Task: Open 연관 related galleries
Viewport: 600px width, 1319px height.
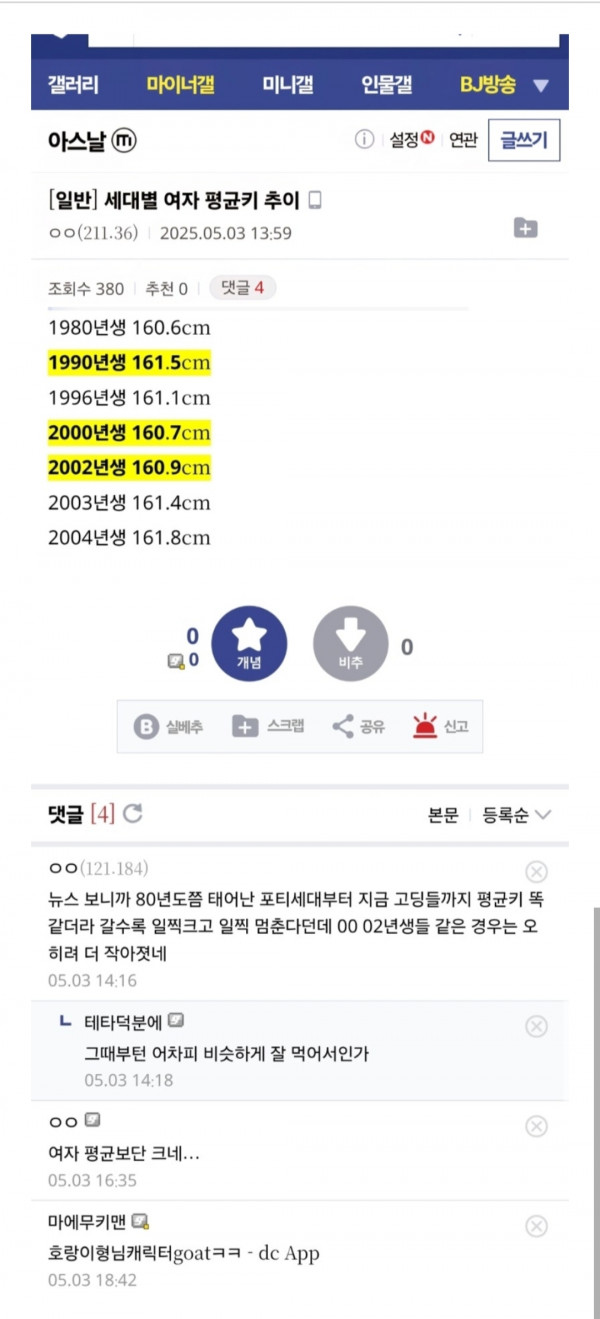Action: [463, 141]
